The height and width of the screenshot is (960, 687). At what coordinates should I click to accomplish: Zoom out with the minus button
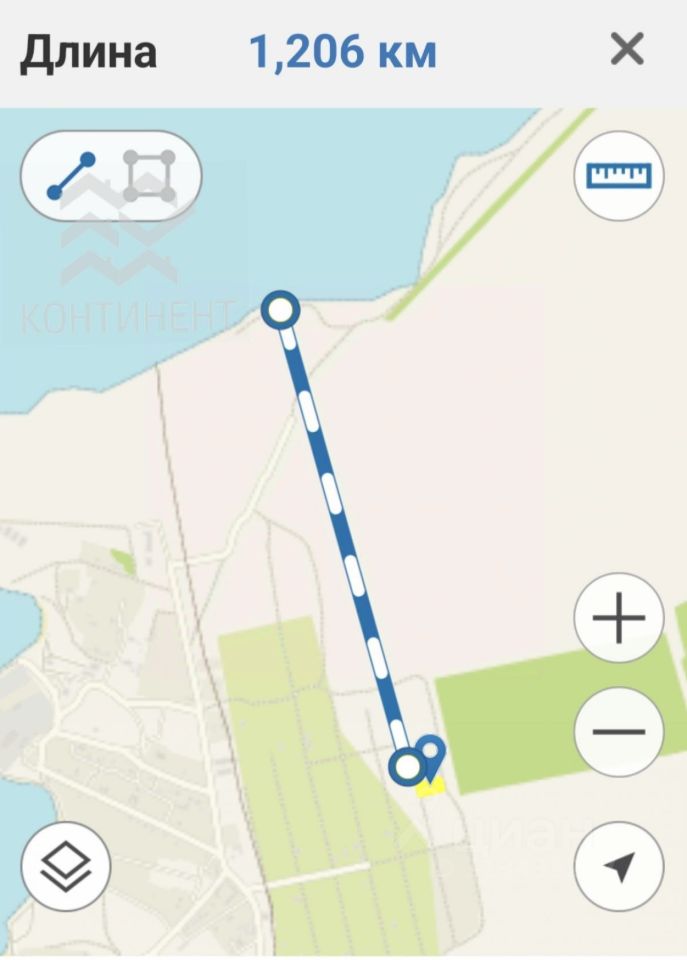tap(619, 731)
